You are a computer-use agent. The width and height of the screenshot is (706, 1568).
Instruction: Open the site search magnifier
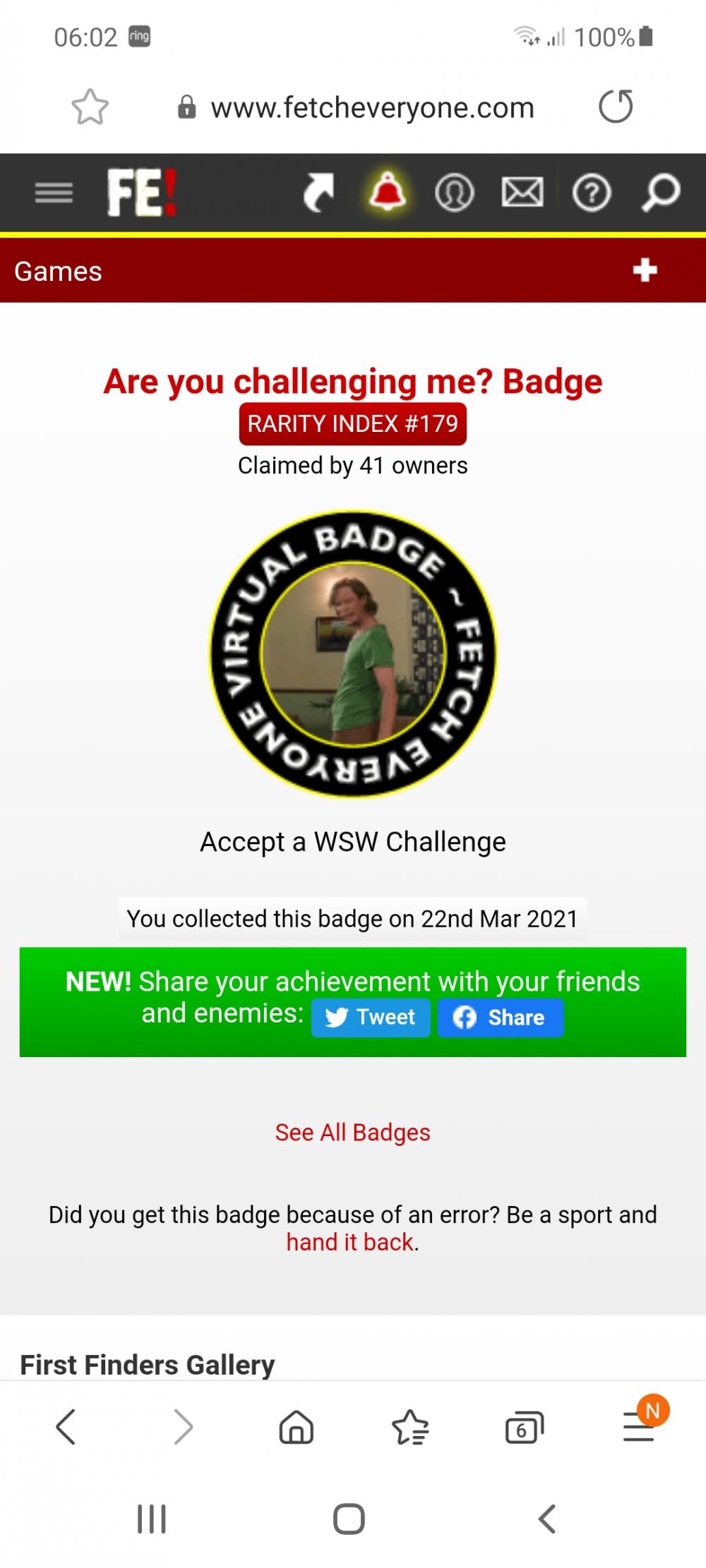660,193
